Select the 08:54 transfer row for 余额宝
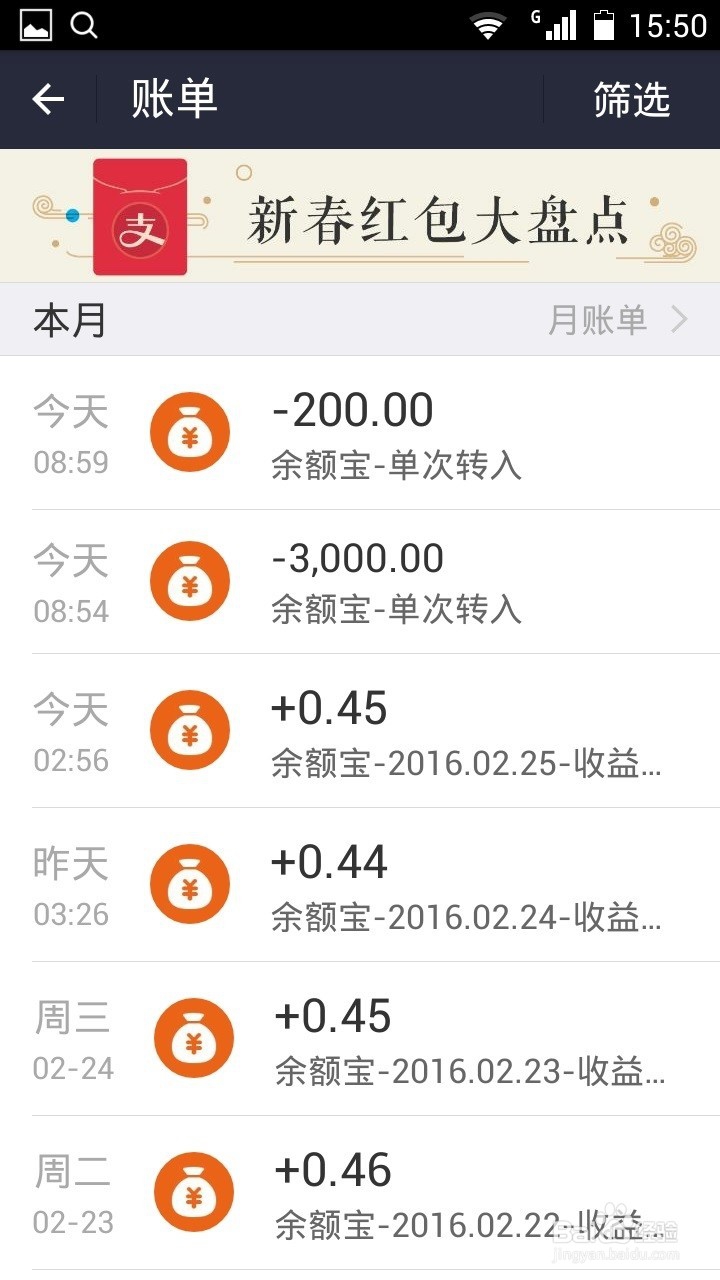 pyautogui.click(x=400, y=580)
